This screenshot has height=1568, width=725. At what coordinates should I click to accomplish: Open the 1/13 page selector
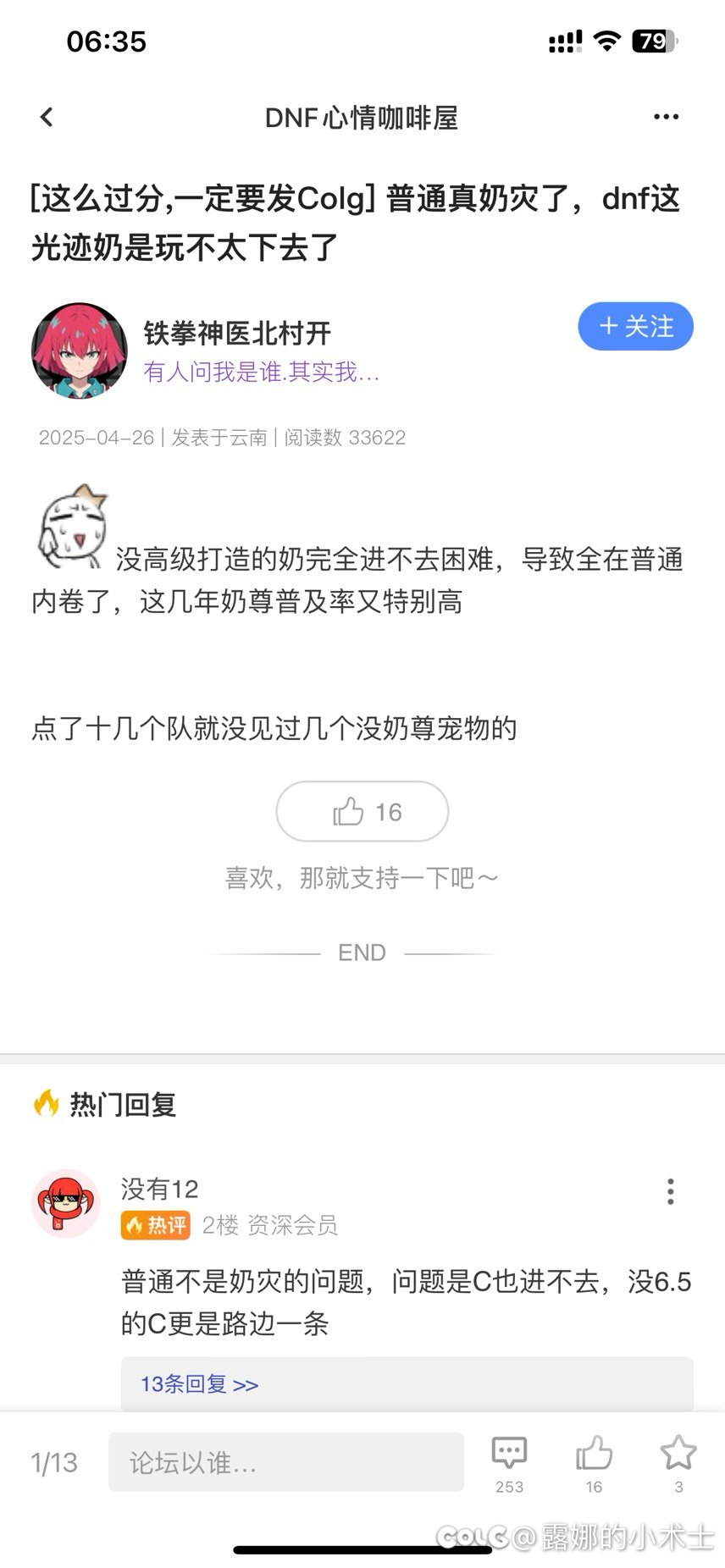pos(54,1462)
